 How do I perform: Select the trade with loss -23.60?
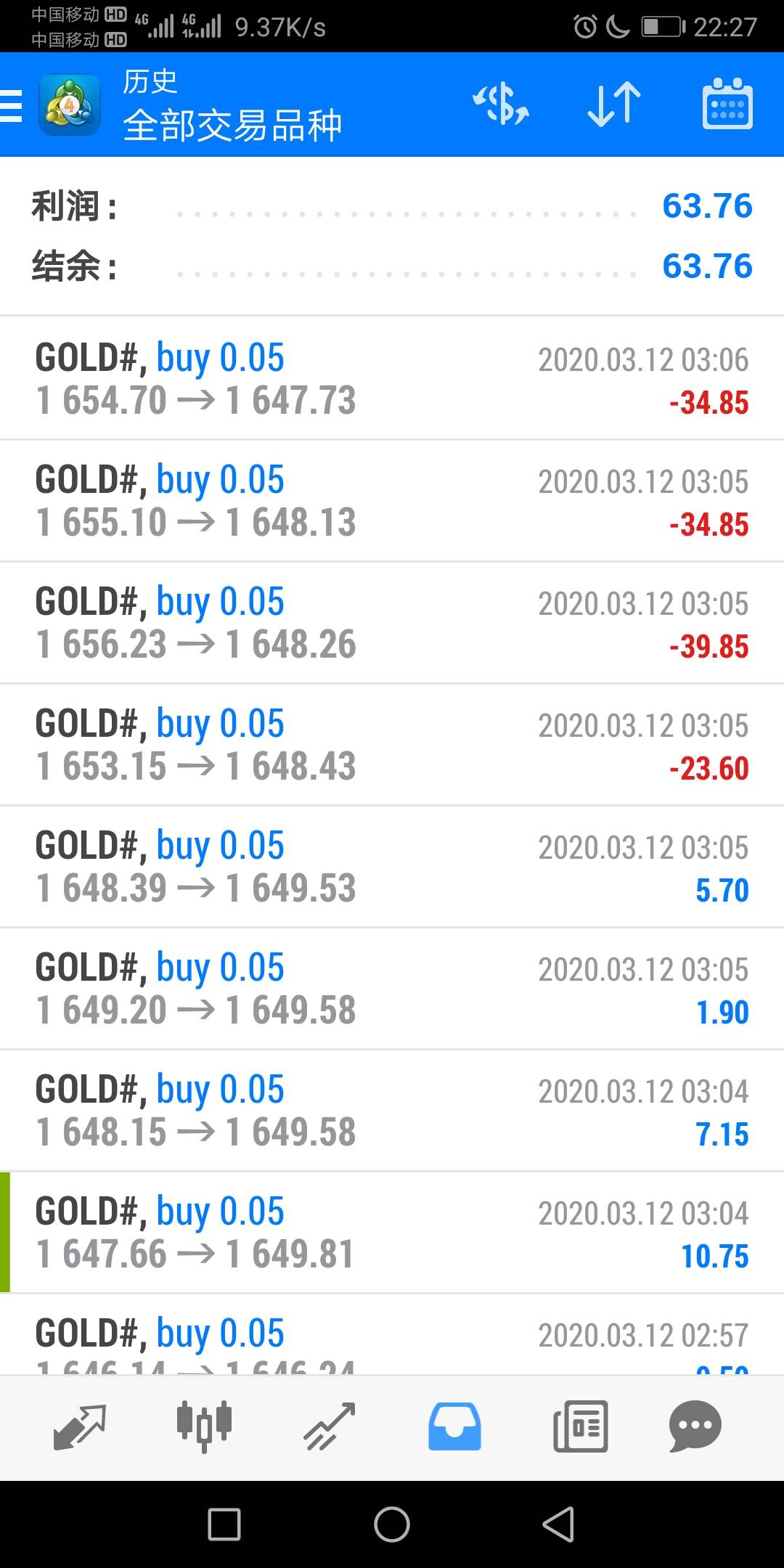tap(392, 744)
